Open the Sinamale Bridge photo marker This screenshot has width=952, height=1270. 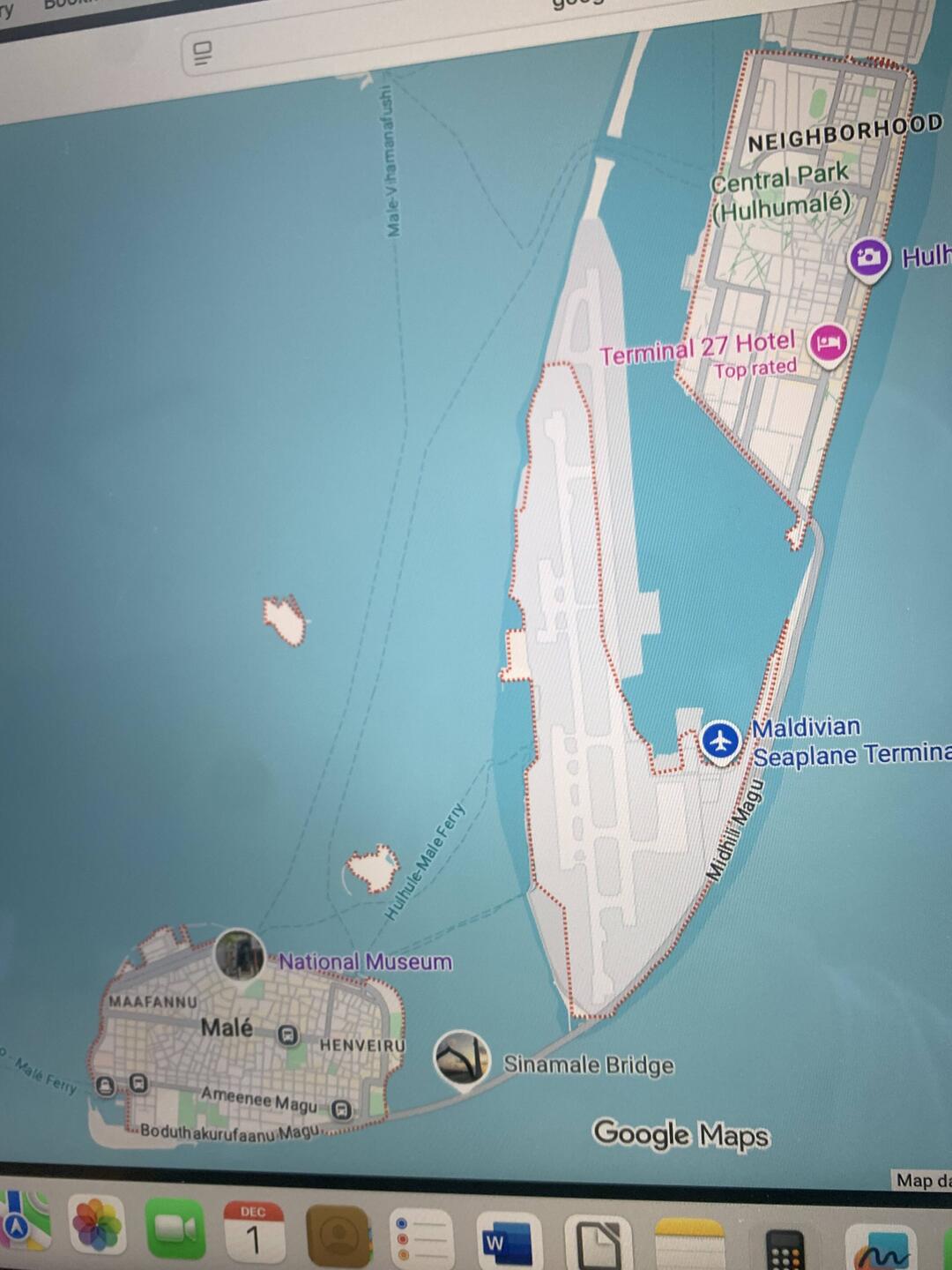pyautogui.click(x=462, y=1057)
